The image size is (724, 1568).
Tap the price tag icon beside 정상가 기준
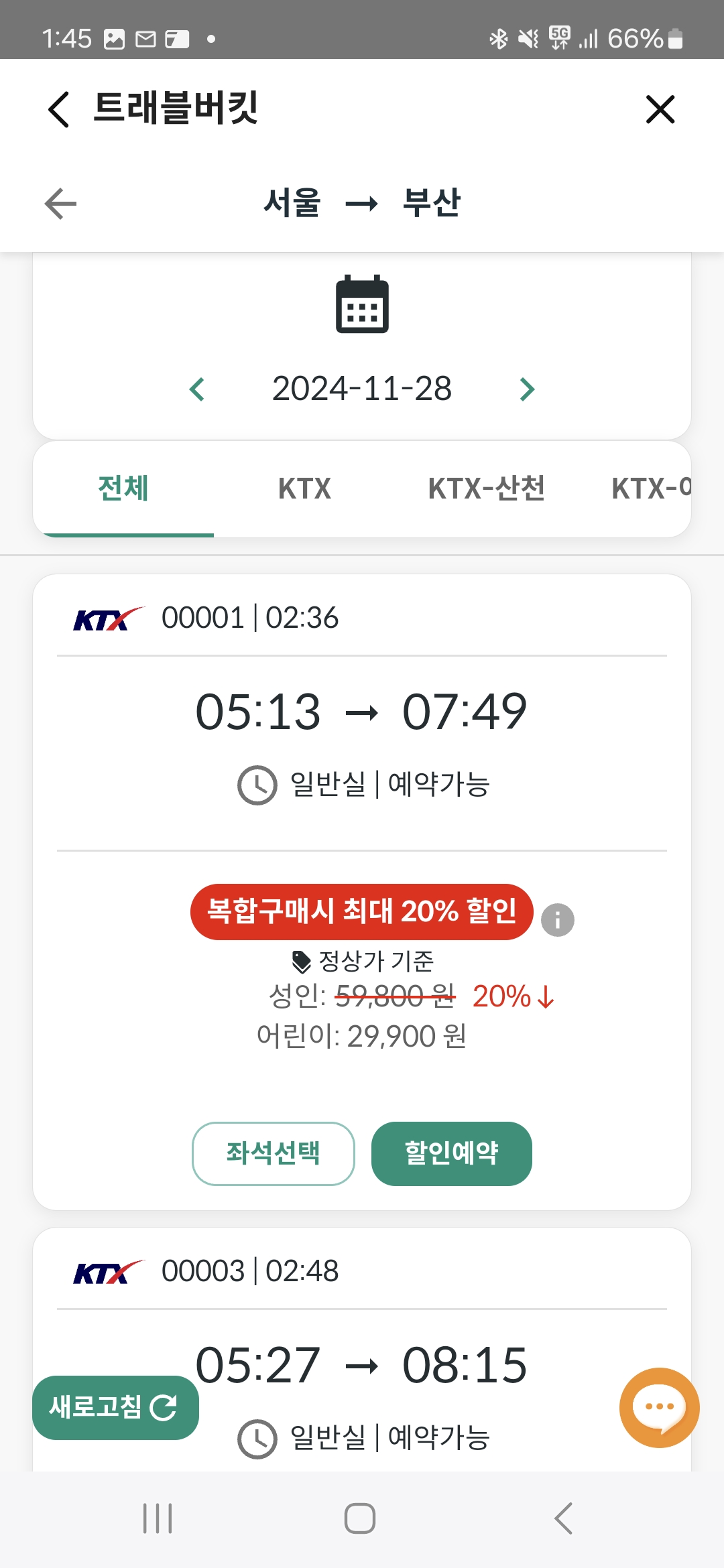click(x=301, y=961)
